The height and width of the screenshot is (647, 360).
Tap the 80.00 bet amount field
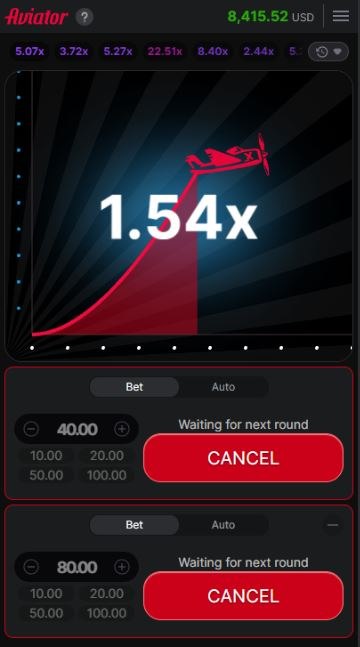(x=77, y=567)
